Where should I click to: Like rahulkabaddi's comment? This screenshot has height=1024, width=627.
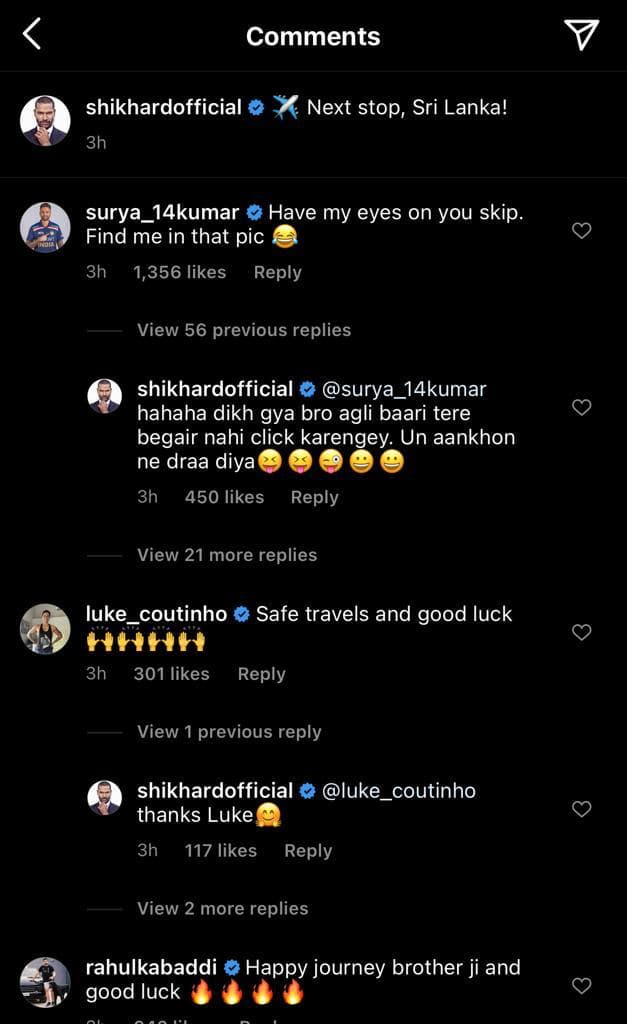(x=581, y=986)
